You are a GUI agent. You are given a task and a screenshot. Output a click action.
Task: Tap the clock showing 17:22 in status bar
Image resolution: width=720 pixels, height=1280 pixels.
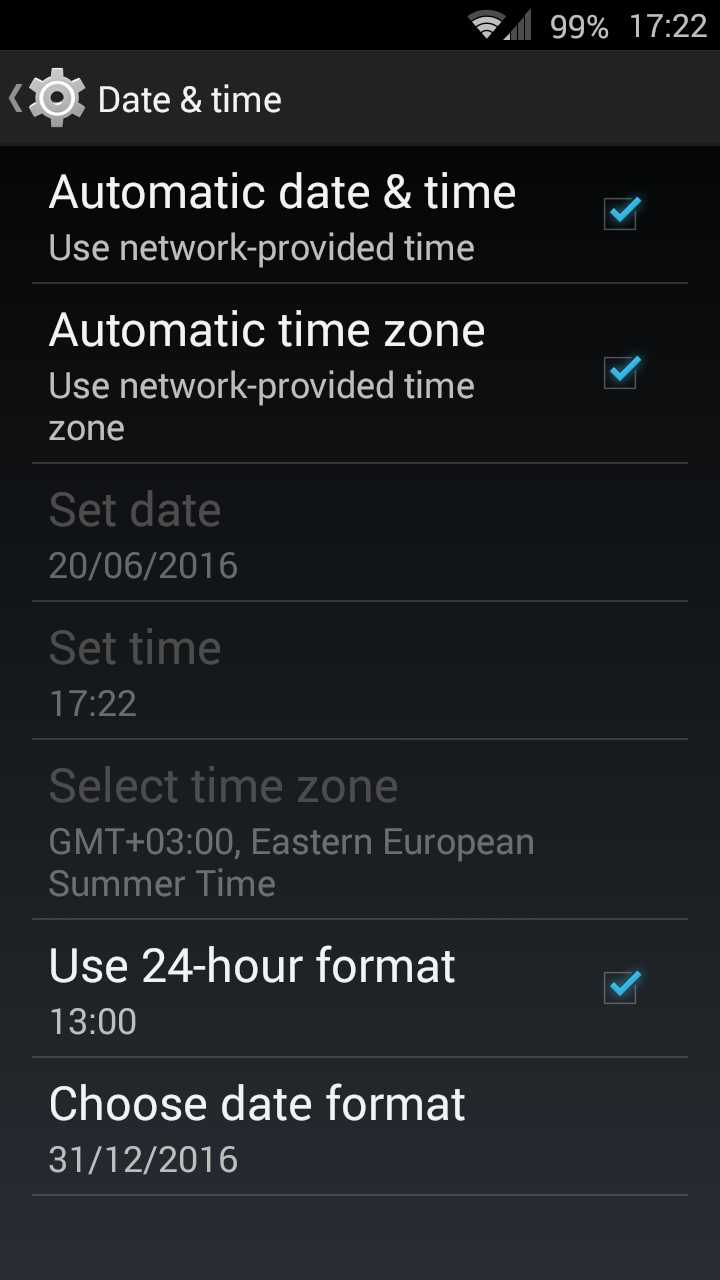667,26
